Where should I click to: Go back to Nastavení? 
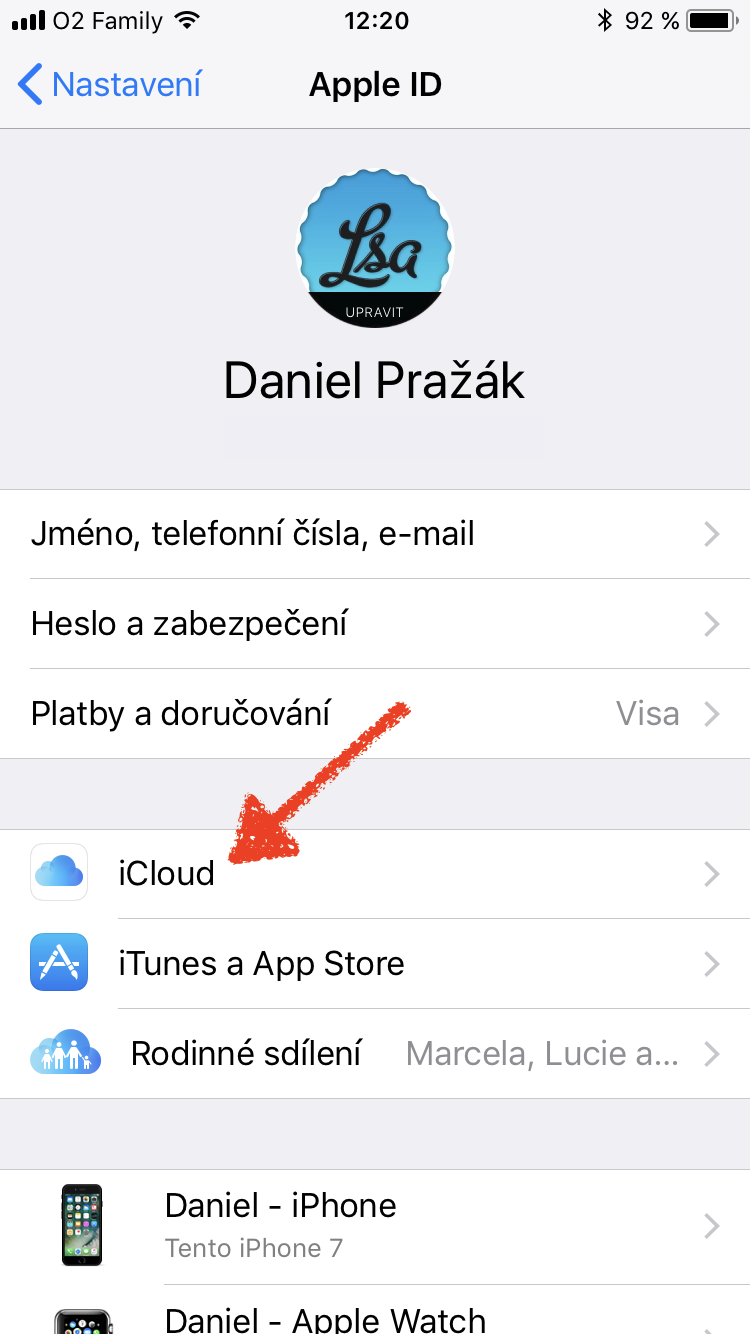click(x=110, y=85)
